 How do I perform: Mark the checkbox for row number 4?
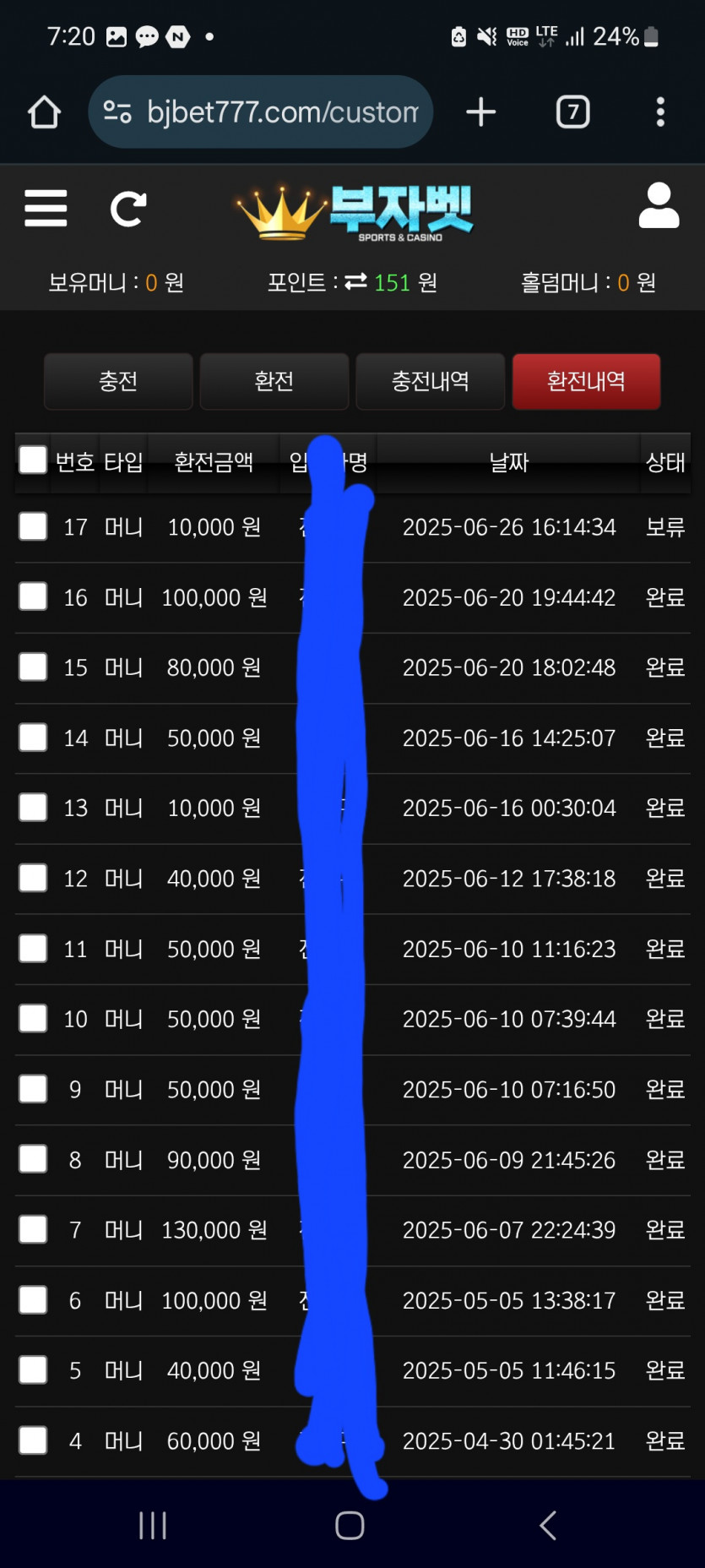[33, 1440]
